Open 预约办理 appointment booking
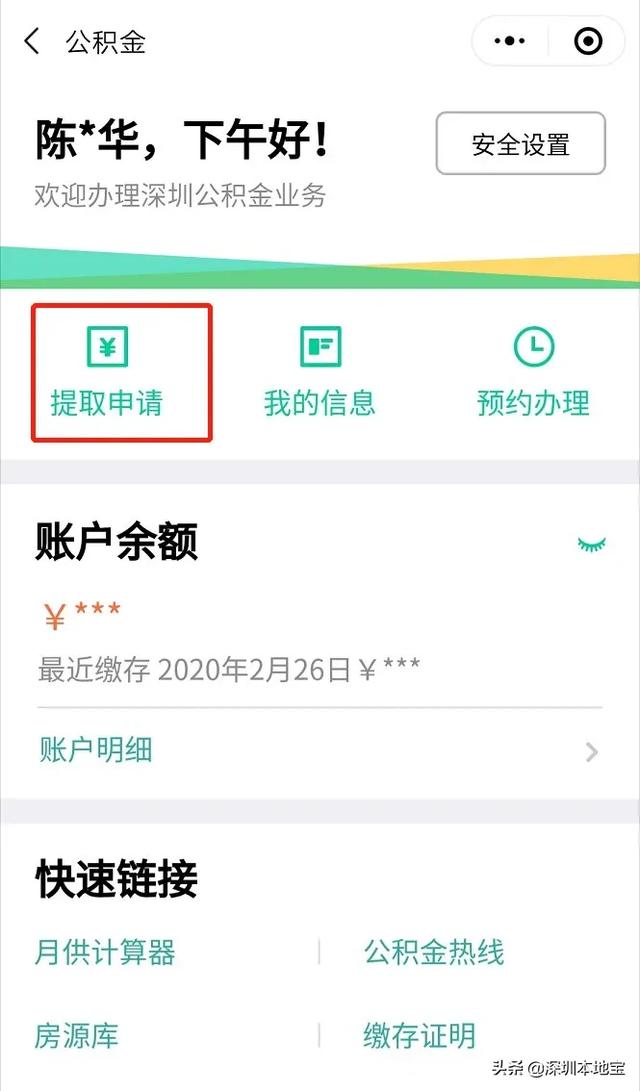This screenshot has width=640, height=1091. [534, 372]
